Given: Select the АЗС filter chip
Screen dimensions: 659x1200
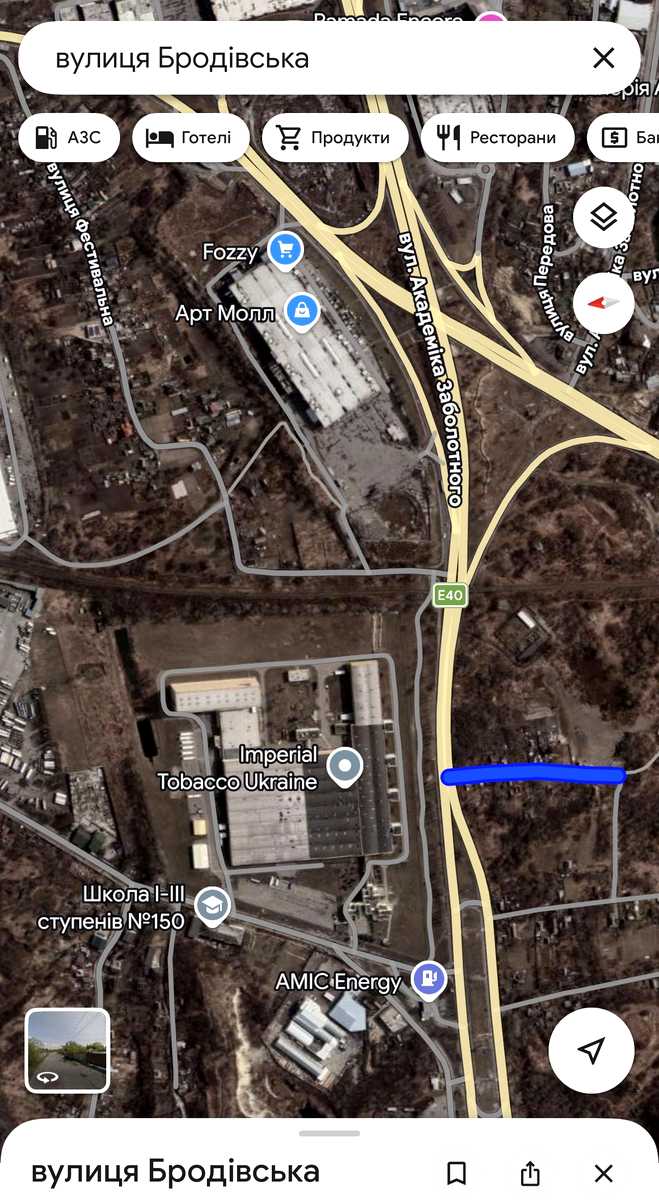Looking at the screenshot, I should point(69,138).
